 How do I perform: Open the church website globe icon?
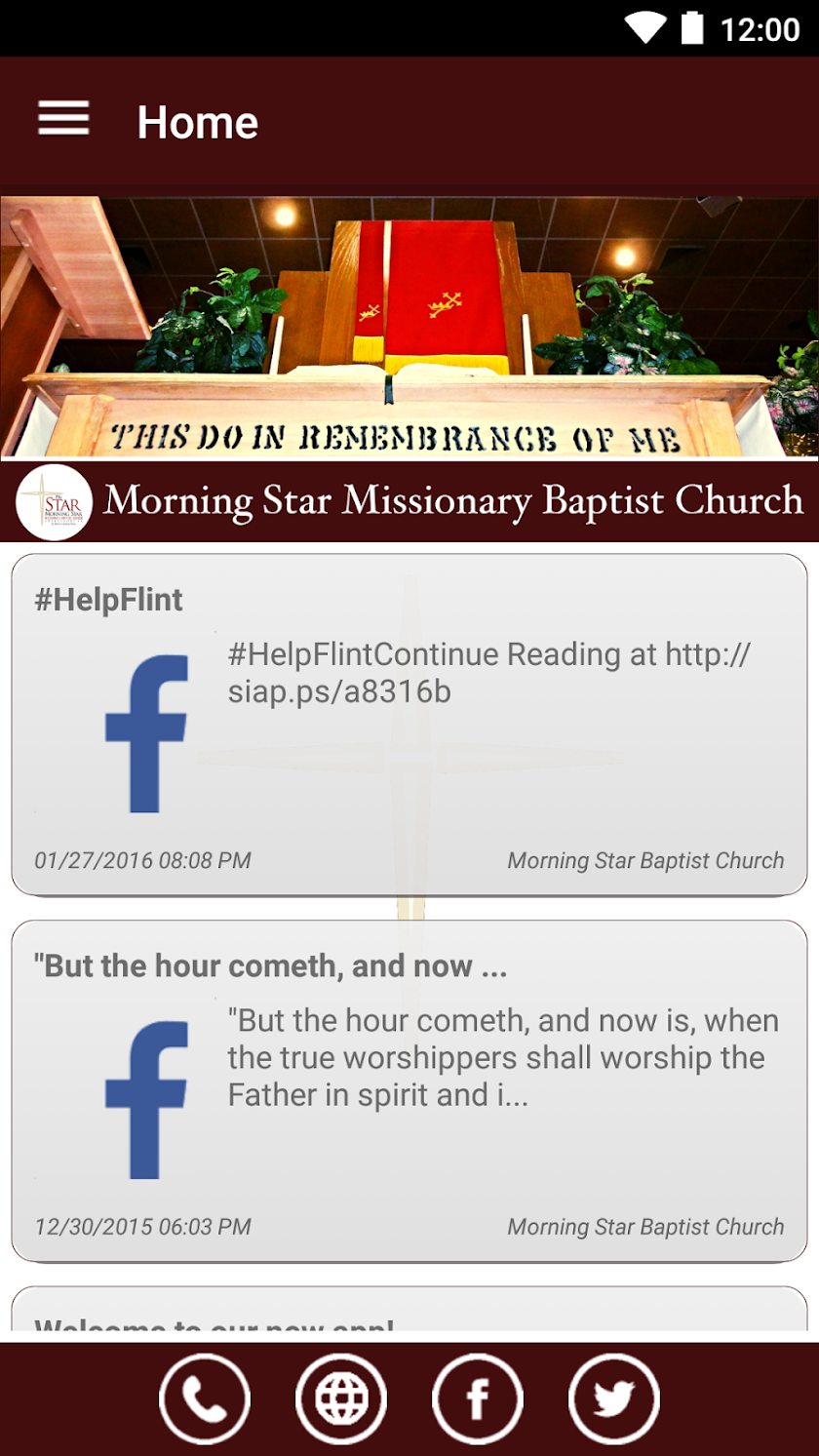[341, 1399]
